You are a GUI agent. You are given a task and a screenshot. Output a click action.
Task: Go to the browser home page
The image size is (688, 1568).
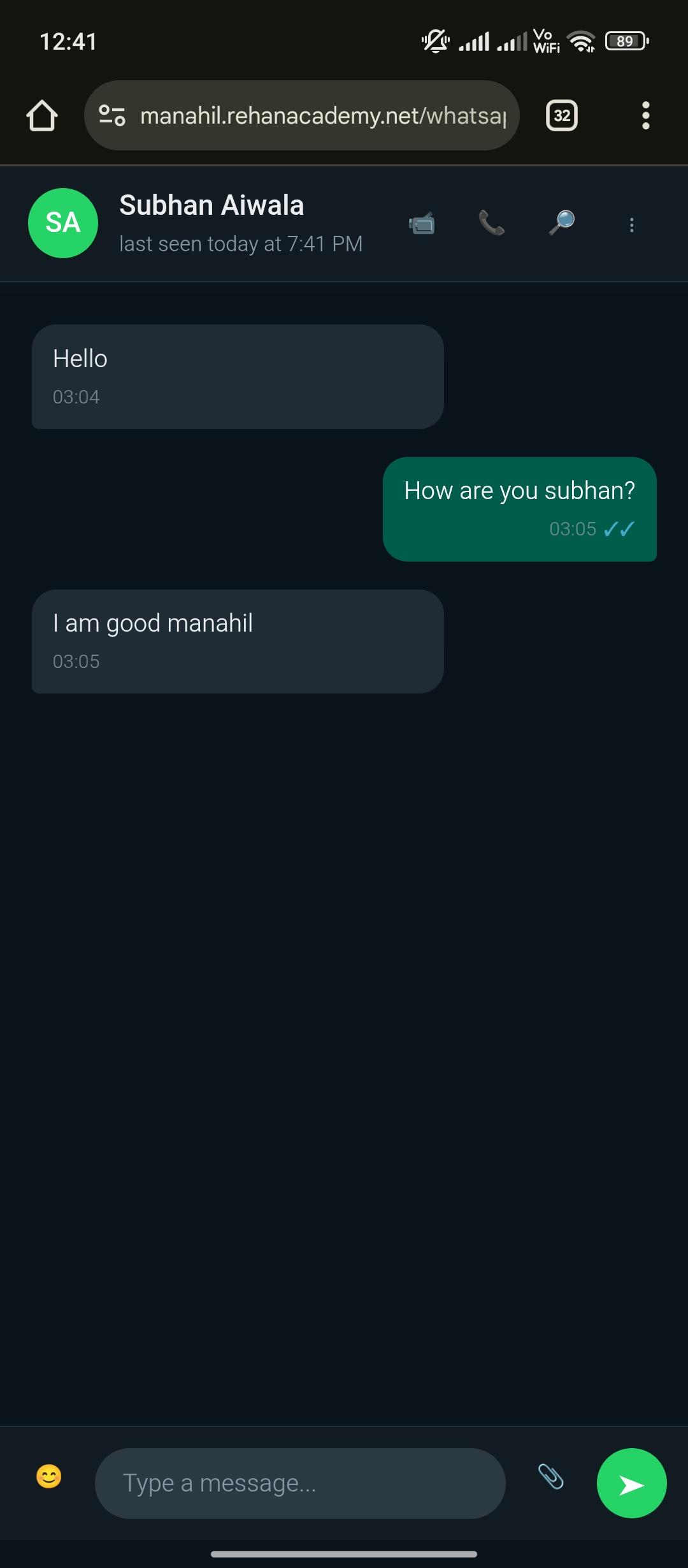(x=42, y=115)
